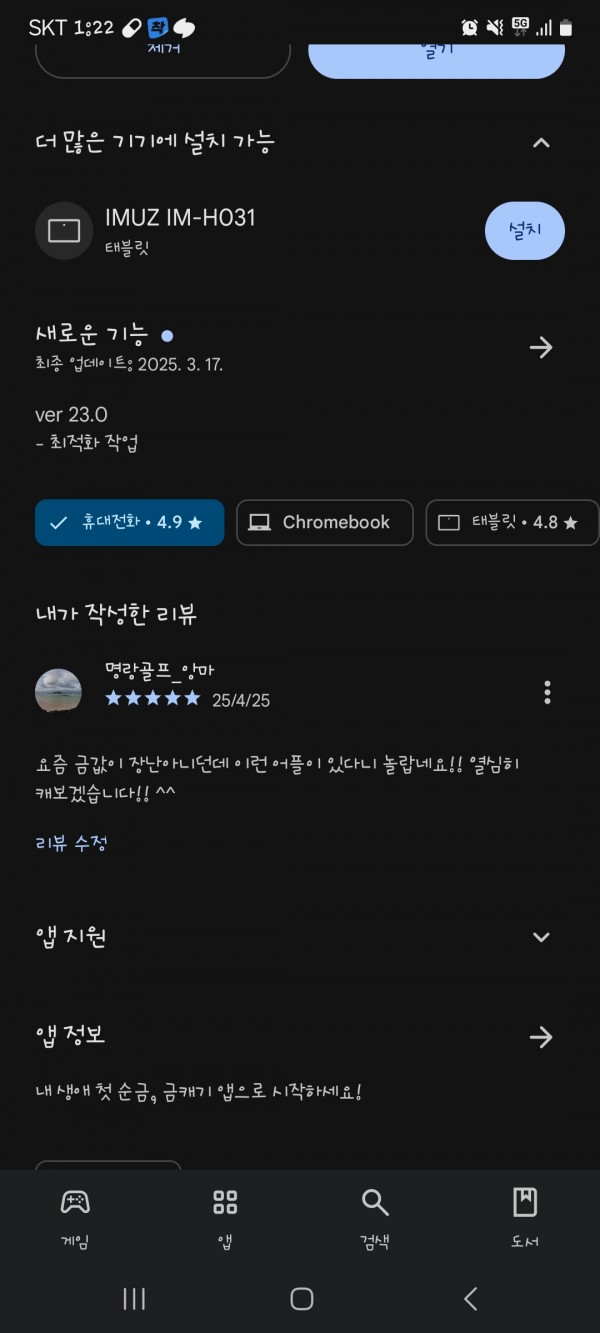The image size is (600, 1333).
Task: Select the Chromebook chip
Action: (x=325, y=522)
